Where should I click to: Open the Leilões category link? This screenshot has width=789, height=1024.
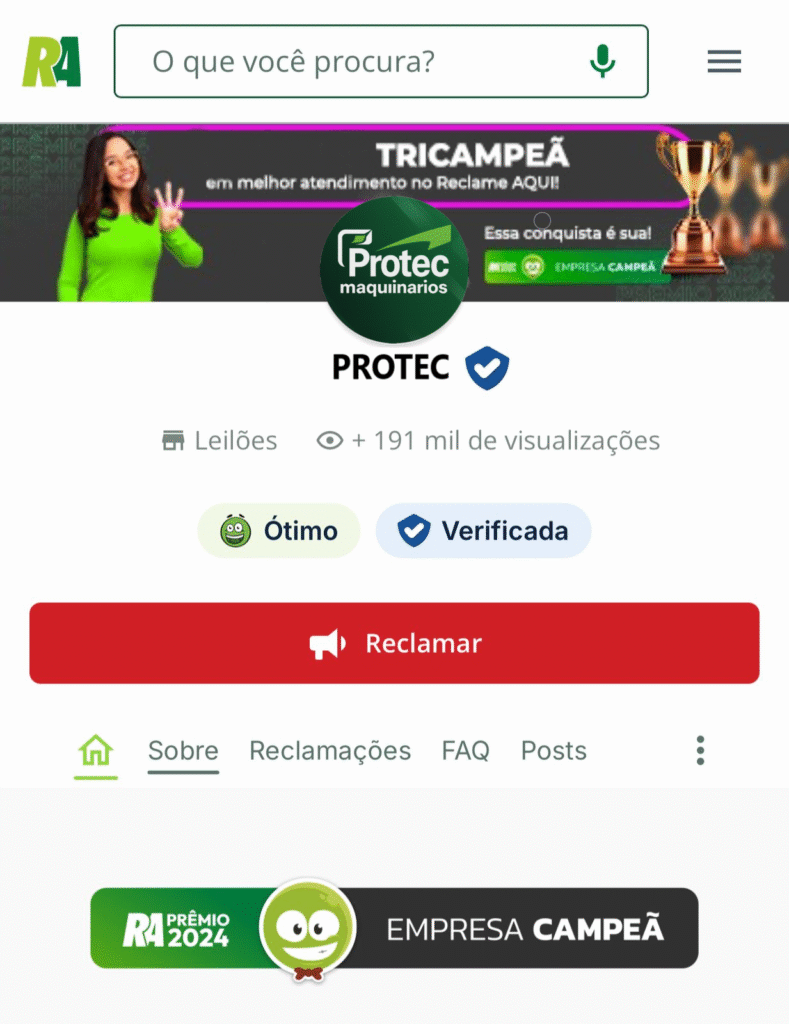220,441
